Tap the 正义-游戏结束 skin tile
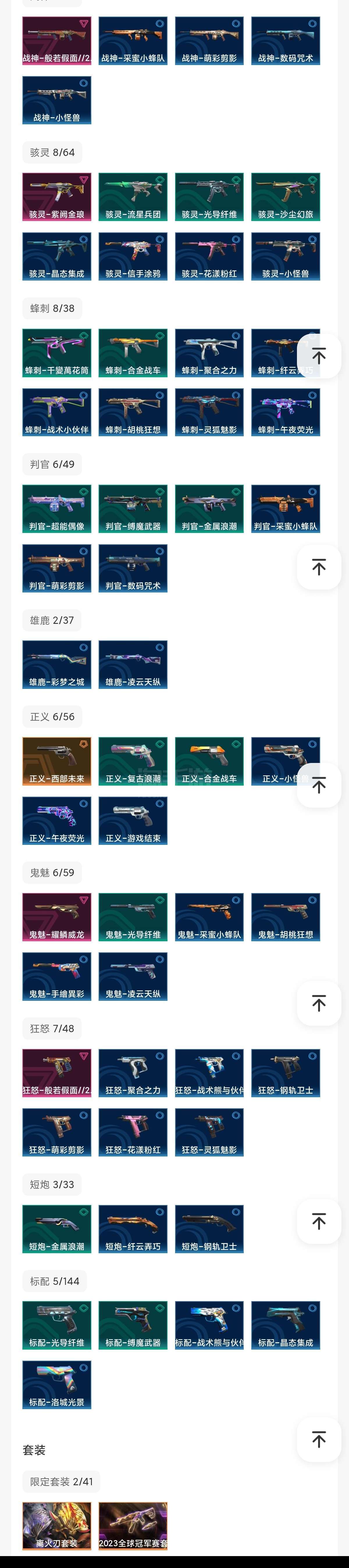Image resolution: width=349 pixels, height=1568 pixels. pyautogui.click(x=133, y=820)
